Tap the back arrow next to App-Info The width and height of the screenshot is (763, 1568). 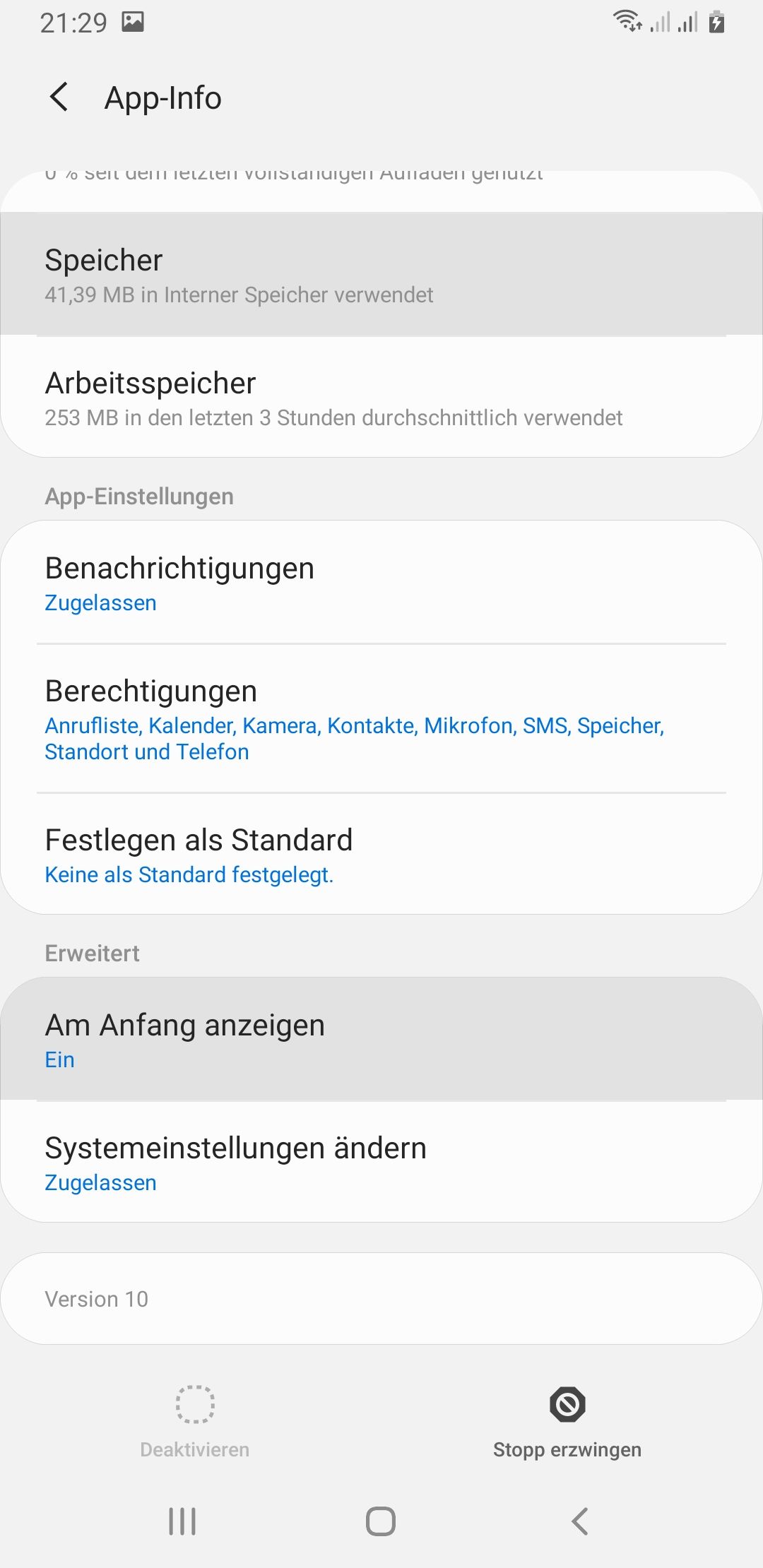click(59, 97)
